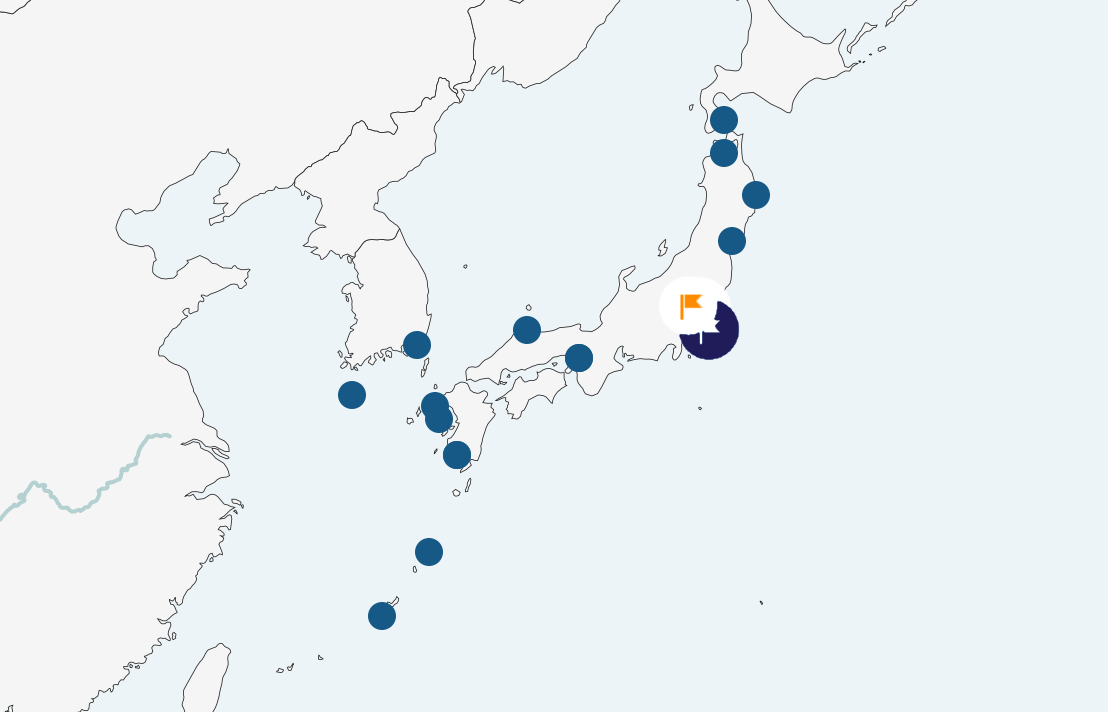Select the marker on Jeju Island
Screen dimensions: 1108x712
(352, 395)
